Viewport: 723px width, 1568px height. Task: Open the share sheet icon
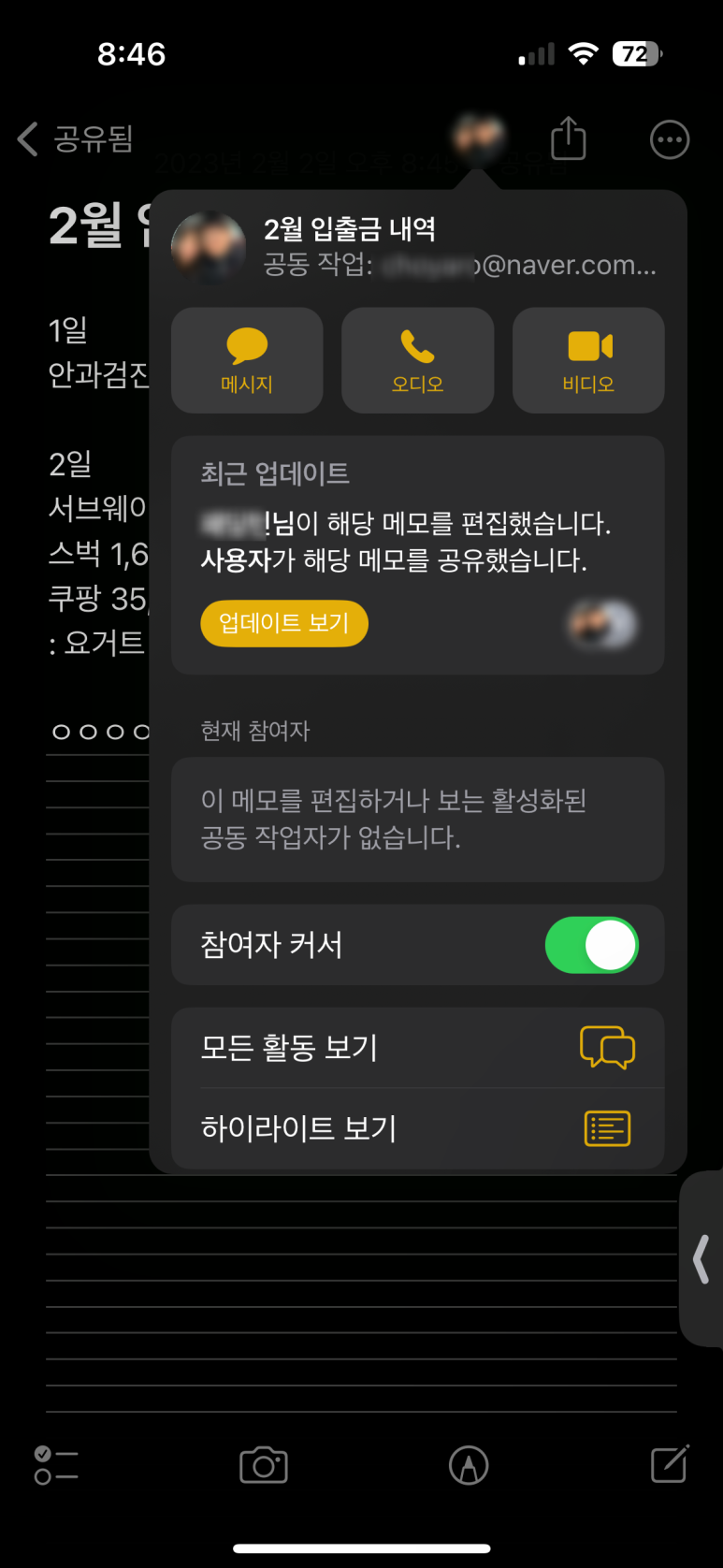click(x=568, y=139)
